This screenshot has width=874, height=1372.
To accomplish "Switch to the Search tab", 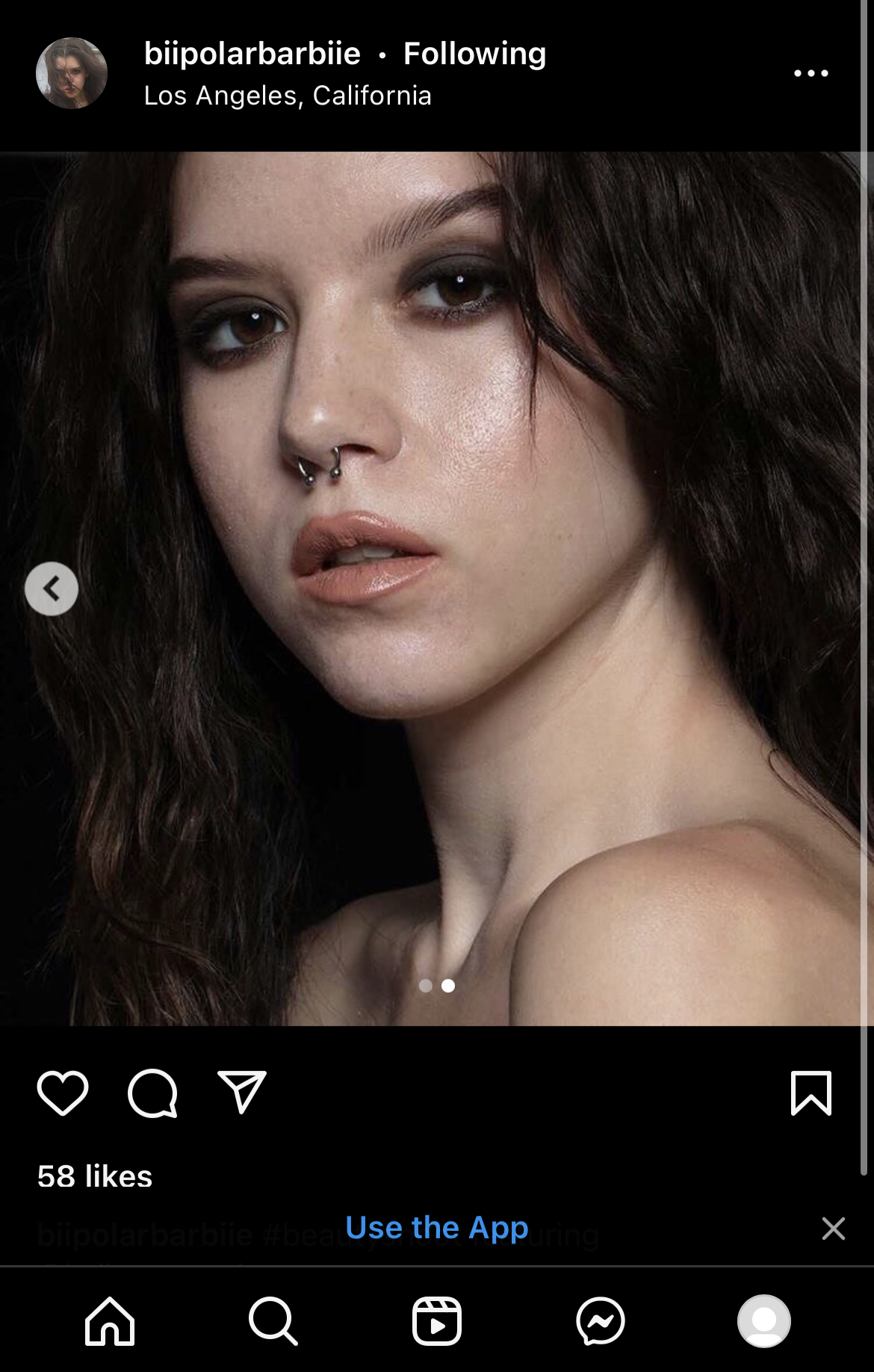I will (x=273, y=1321).
